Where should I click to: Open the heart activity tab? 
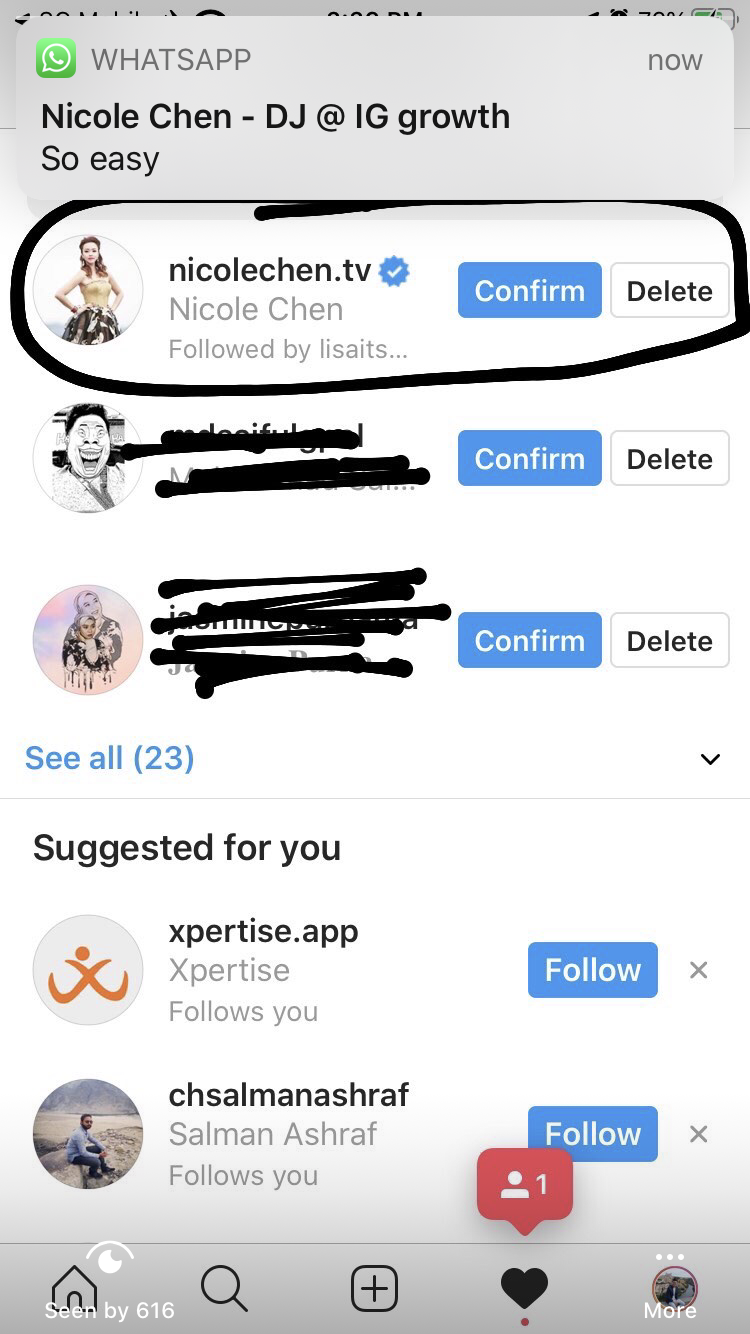(x=524, y=1288)
